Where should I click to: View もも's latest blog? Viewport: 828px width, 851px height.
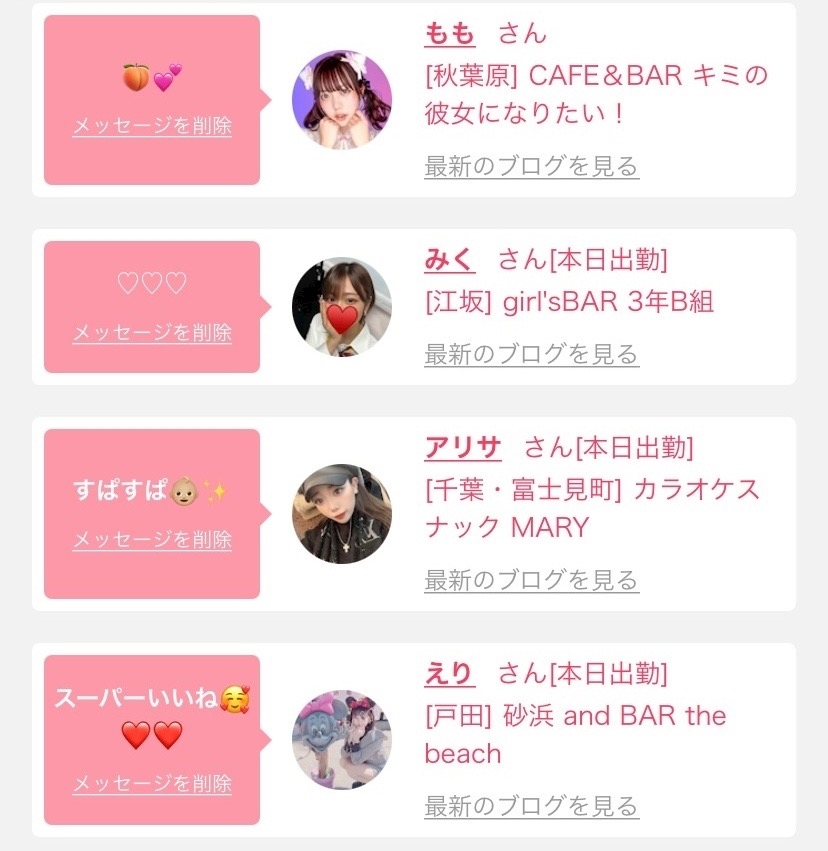pyautogui.click(x=531, y=166)
